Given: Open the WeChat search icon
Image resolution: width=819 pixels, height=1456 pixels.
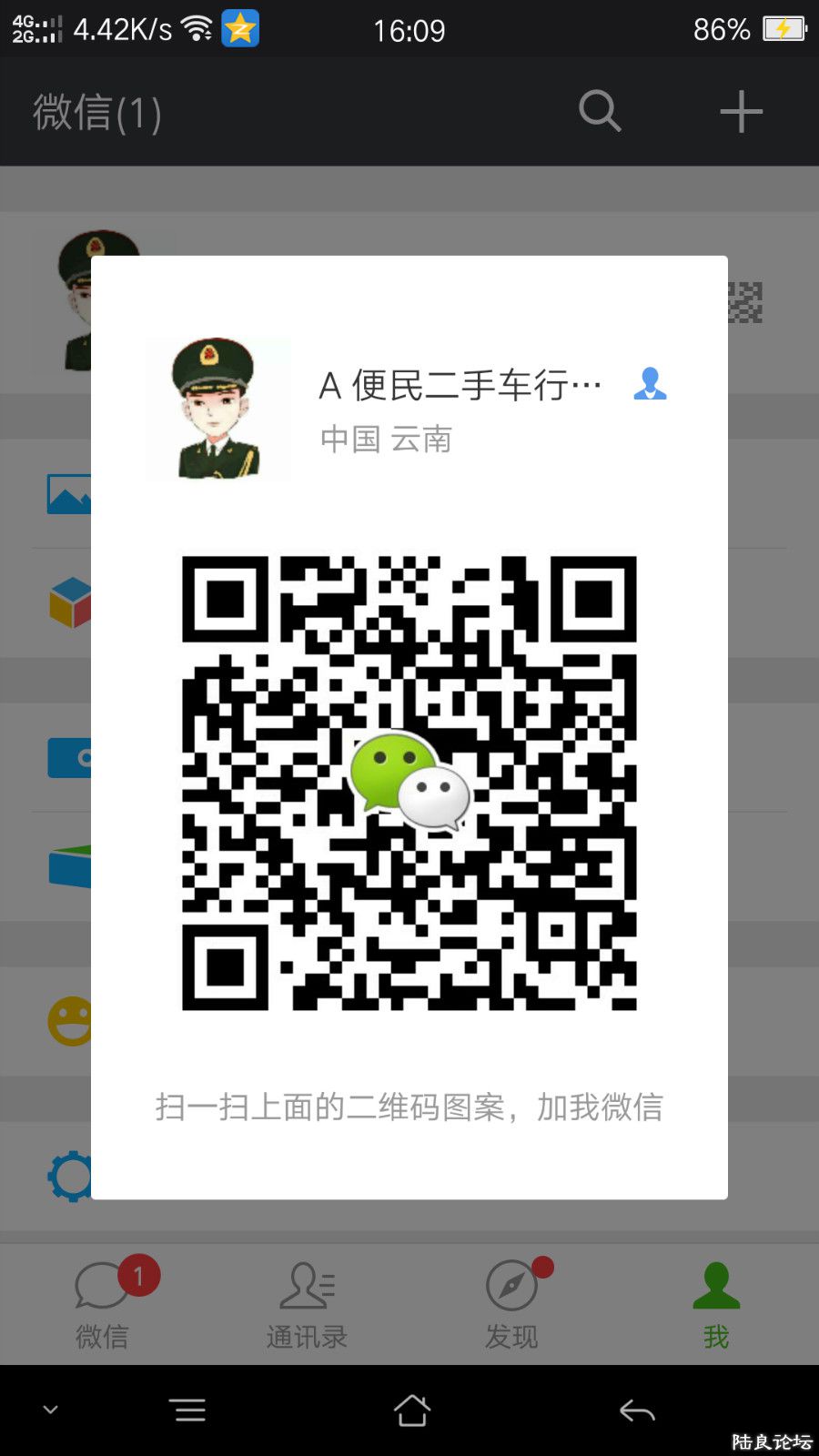Looking at the screenshot, I should (599, 111).
